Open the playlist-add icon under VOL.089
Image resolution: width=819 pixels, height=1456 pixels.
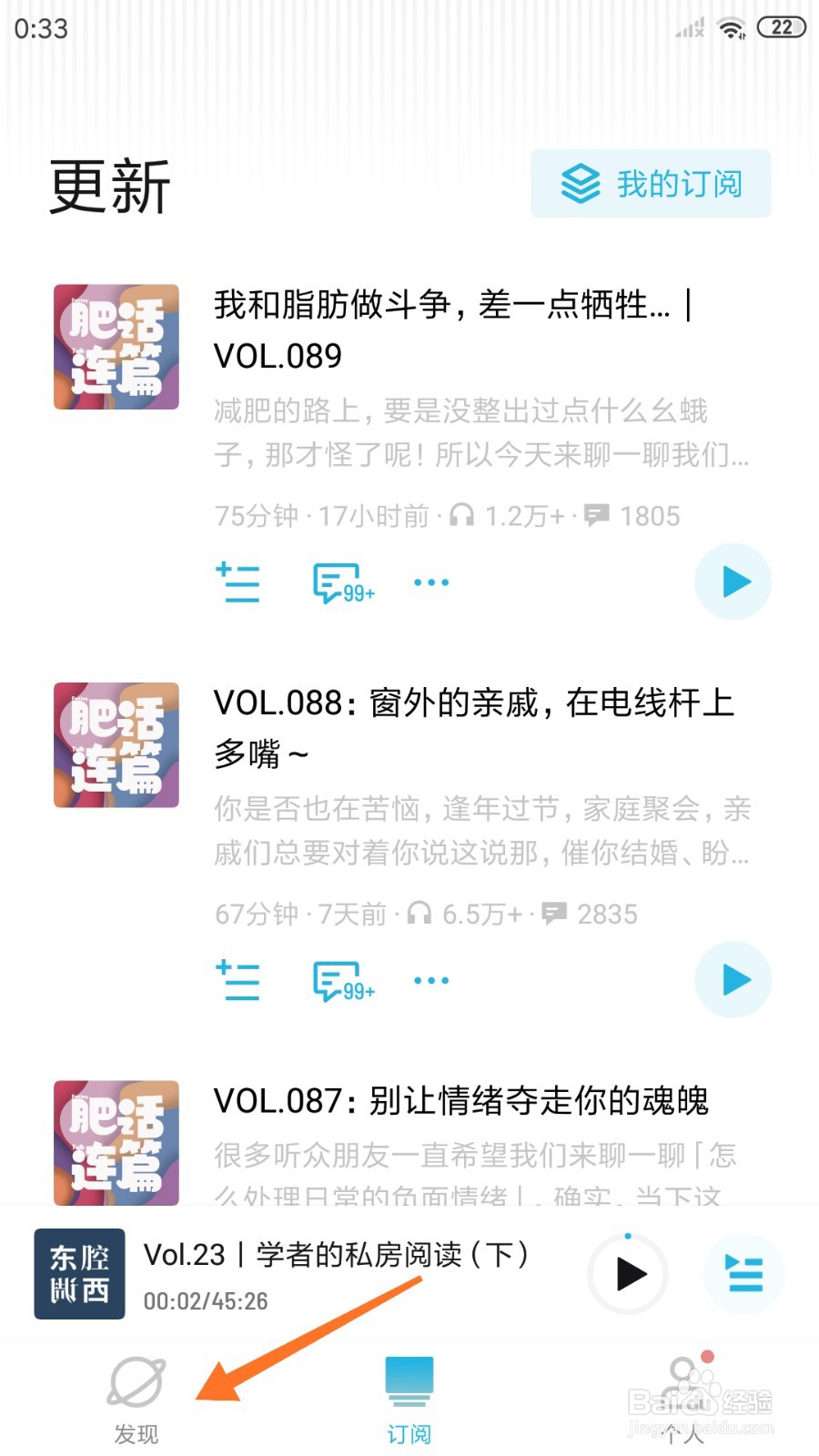point(238,582)
